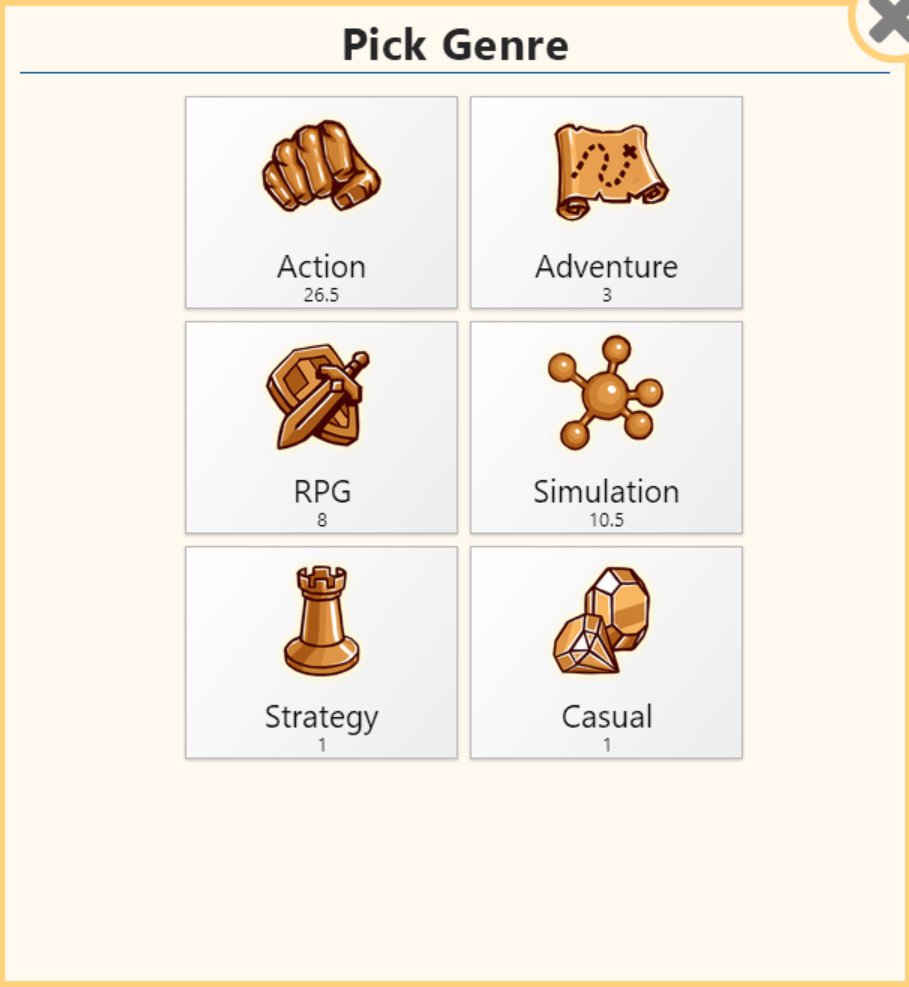Select the Simulation genre

606,427
